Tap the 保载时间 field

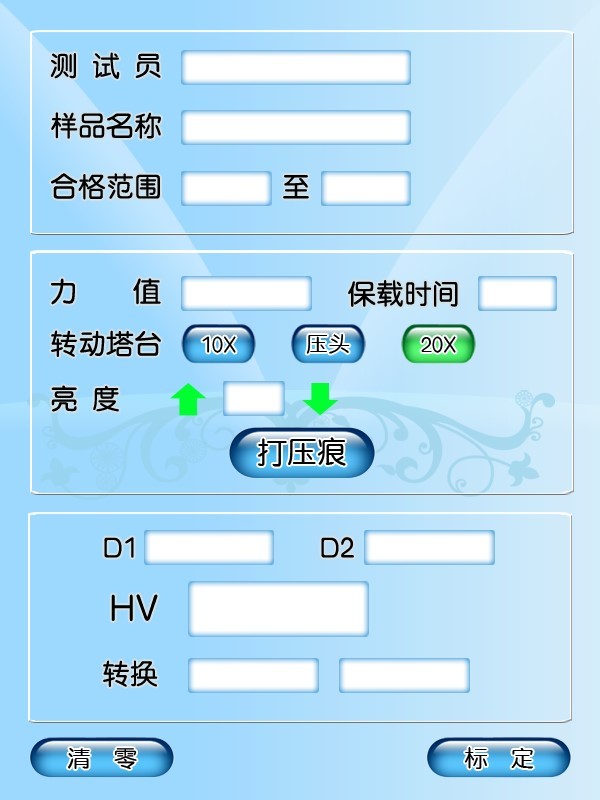(x=517, y=293)
